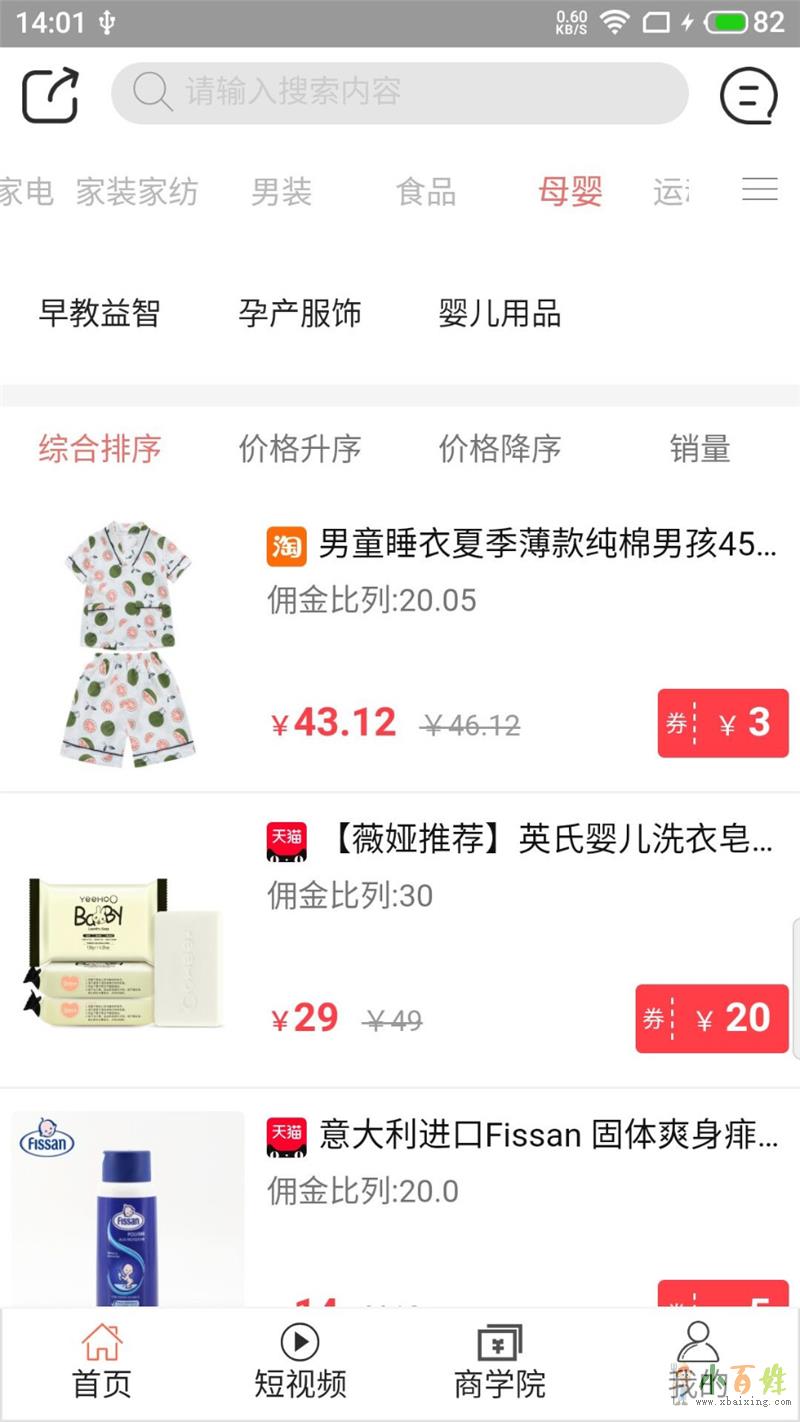Viewport: 800px width, 1422px height.
Task: Switch to the 家装家纺 category tab
Action: point(137,191)
